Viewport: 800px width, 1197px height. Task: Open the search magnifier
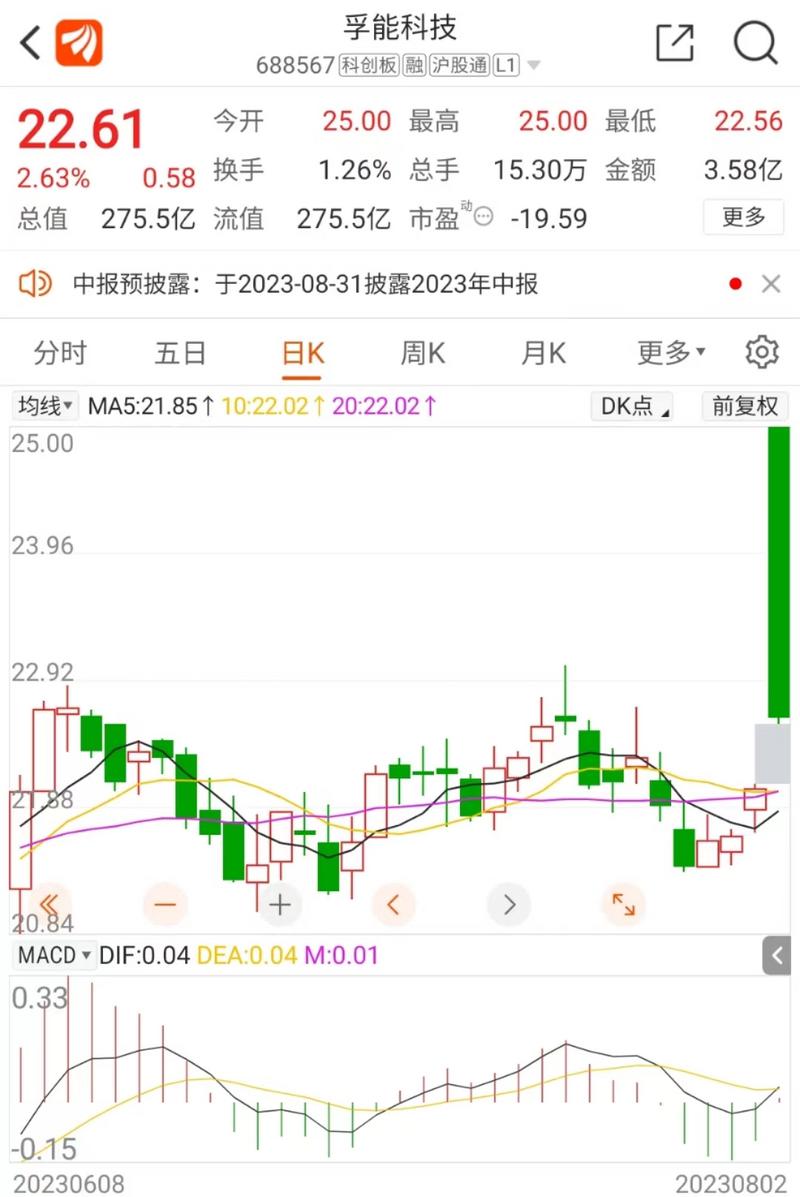tap(755, 43)
